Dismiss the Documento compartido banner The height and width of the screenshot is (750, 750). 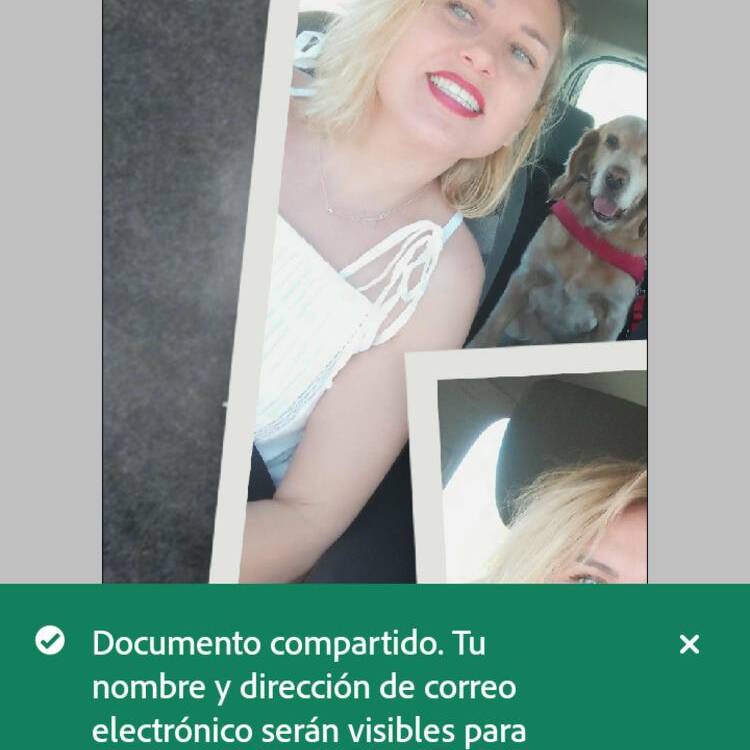pos(689,644)
